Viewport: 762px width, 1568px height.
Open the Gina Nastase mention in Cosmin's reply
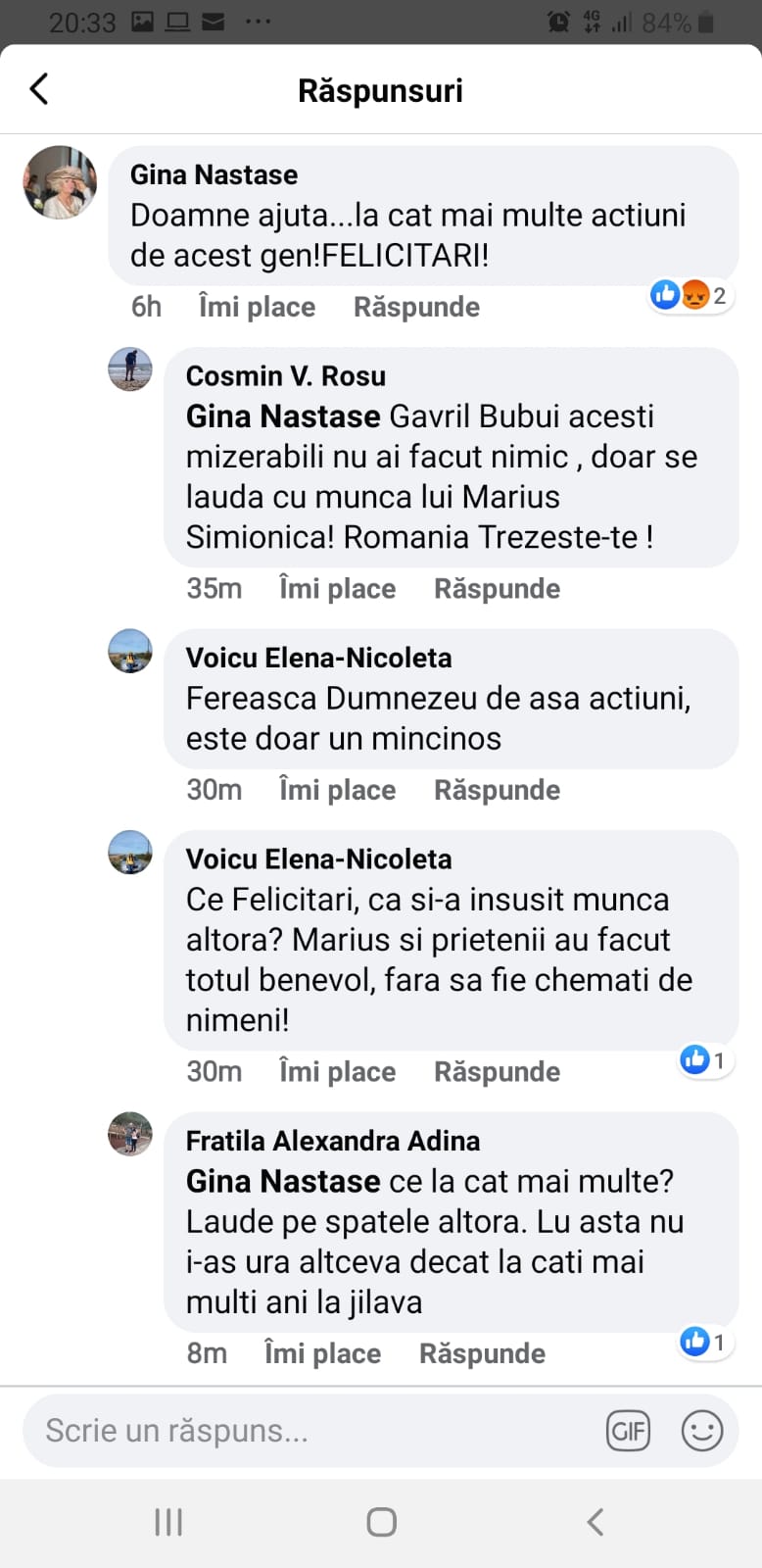click(x=282, y=416)
